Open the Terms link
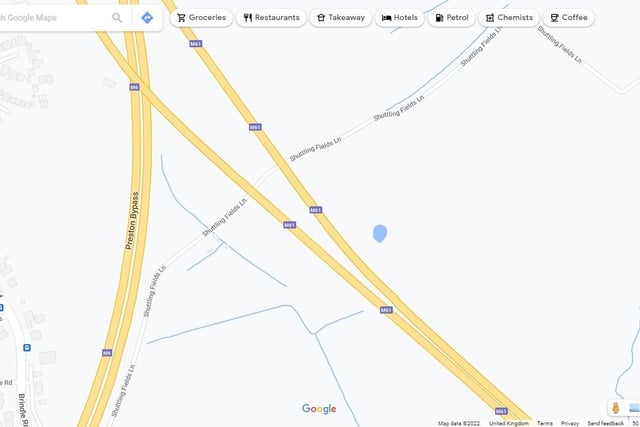 [x=544, y=423]
